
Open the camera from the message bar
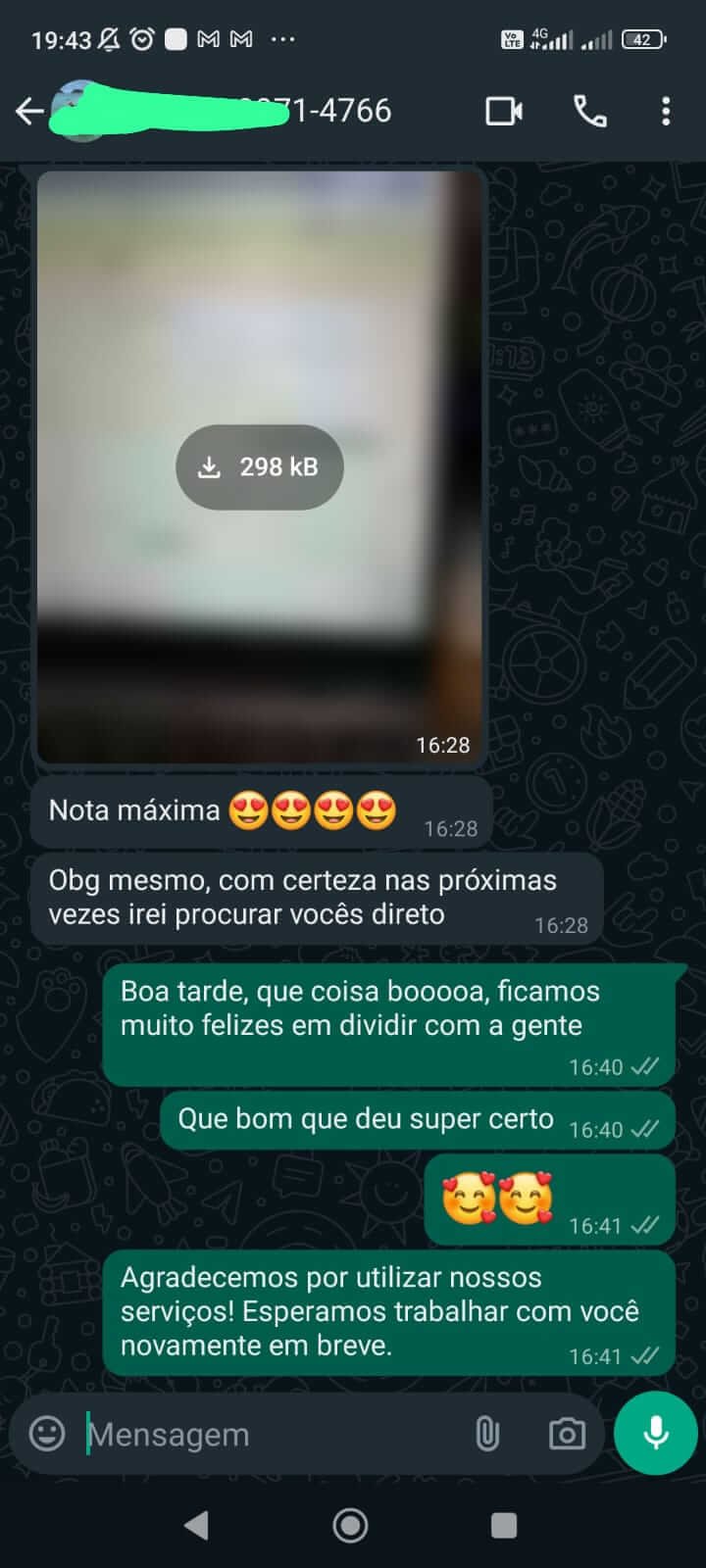pos(567,1435)
